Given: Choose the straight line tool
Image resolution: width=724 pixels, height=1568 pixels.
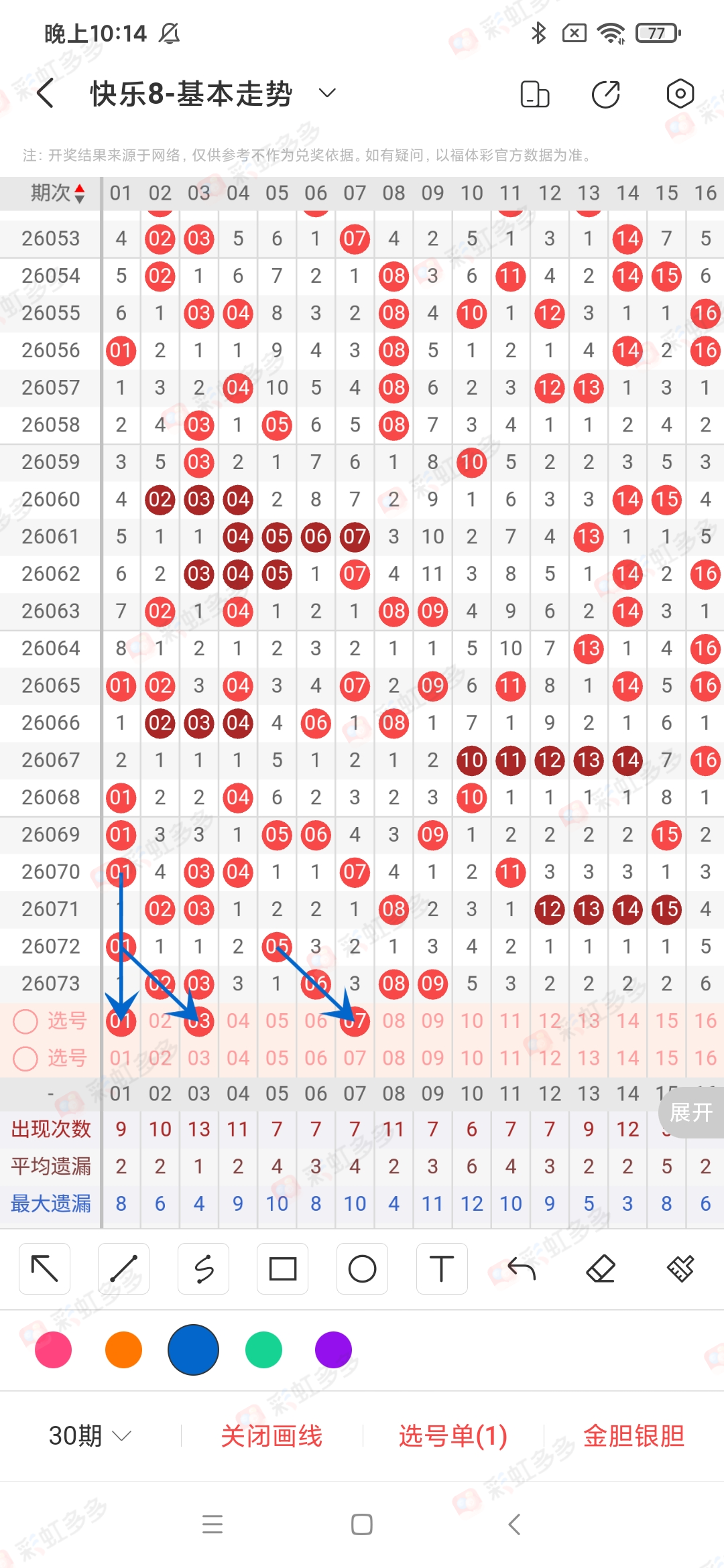Looking at the screenshot, I should click(124, 1269).
